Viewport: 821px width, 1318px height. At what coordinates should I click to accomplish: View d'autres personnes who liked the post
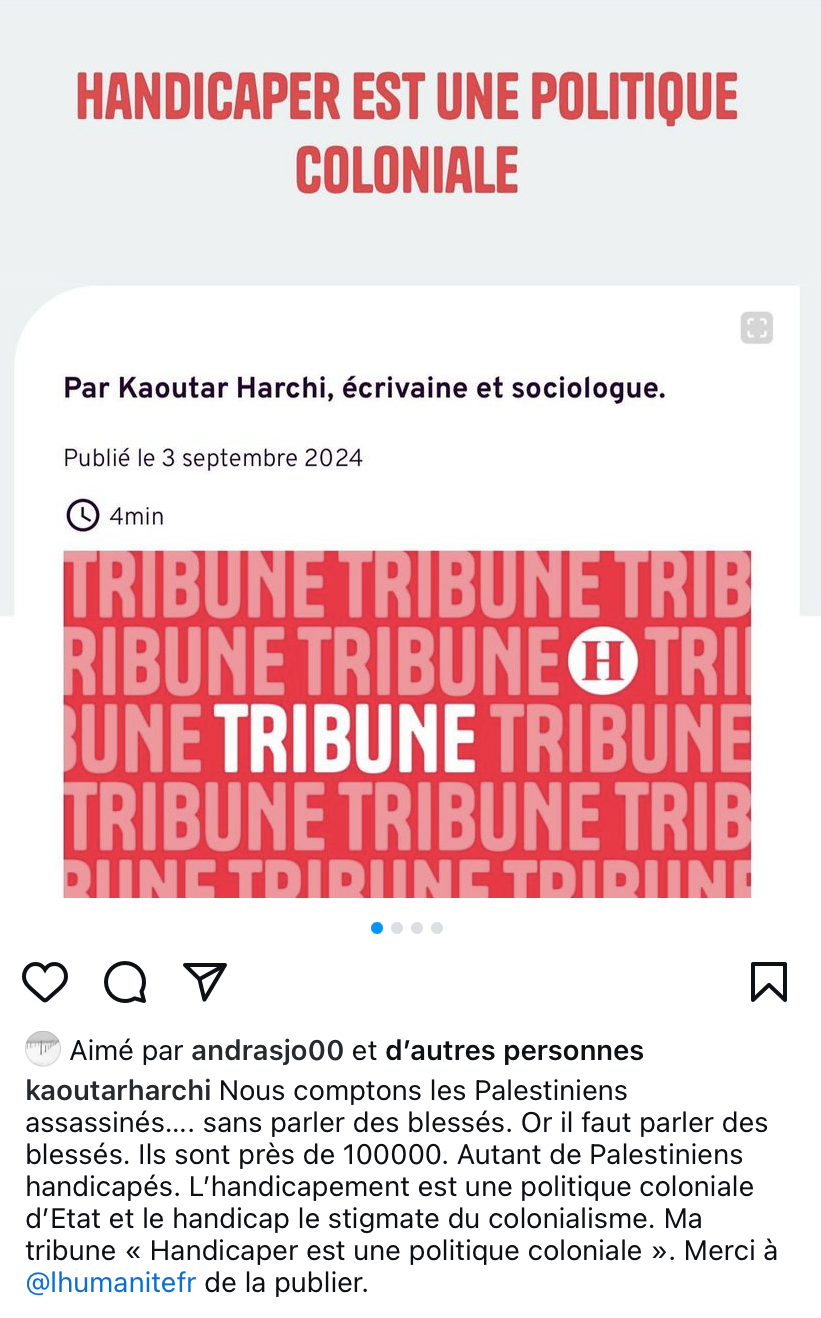click(514, 1050)
